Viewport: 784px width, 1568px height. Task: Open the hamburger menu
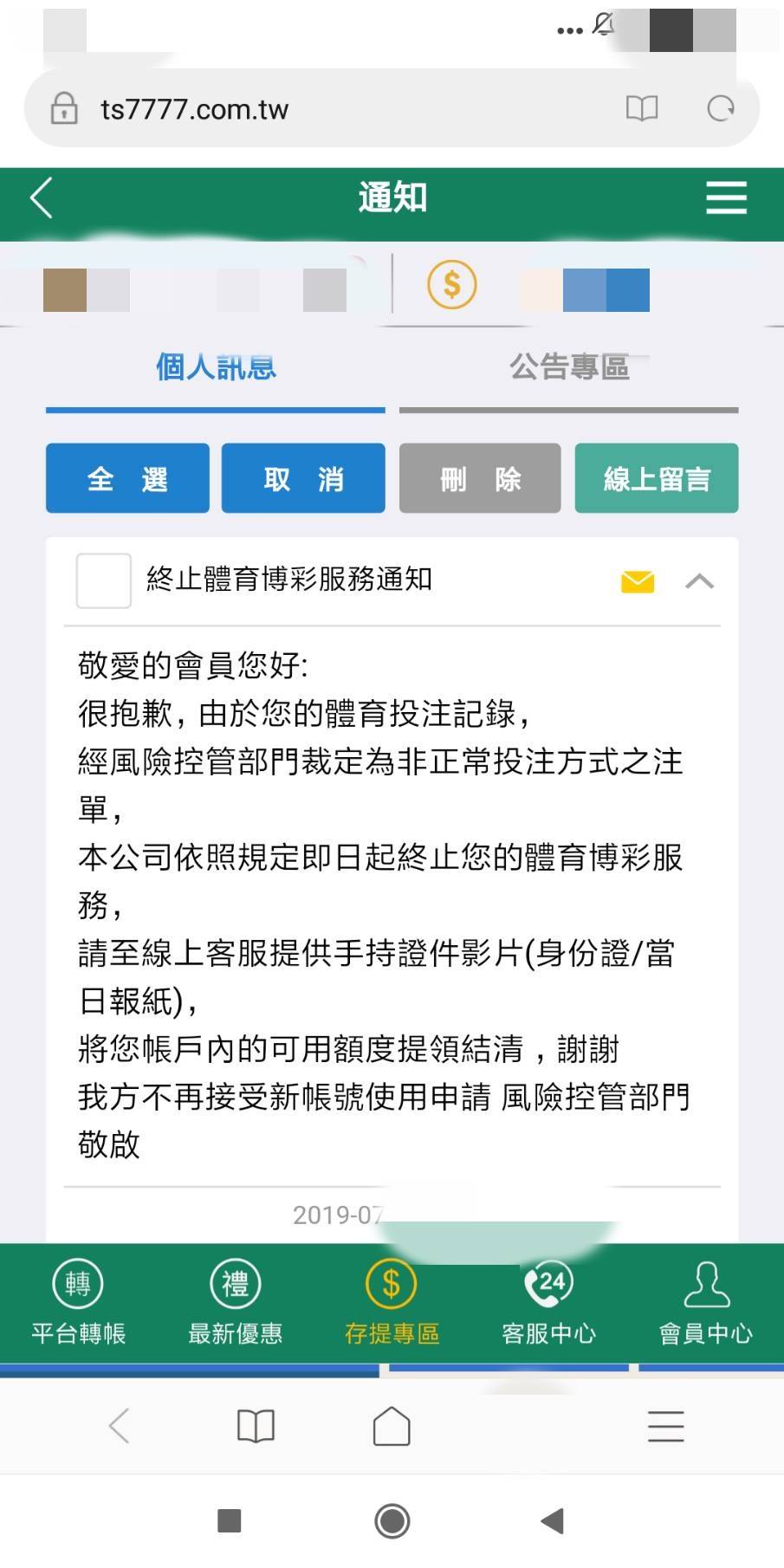click(726, 198)
